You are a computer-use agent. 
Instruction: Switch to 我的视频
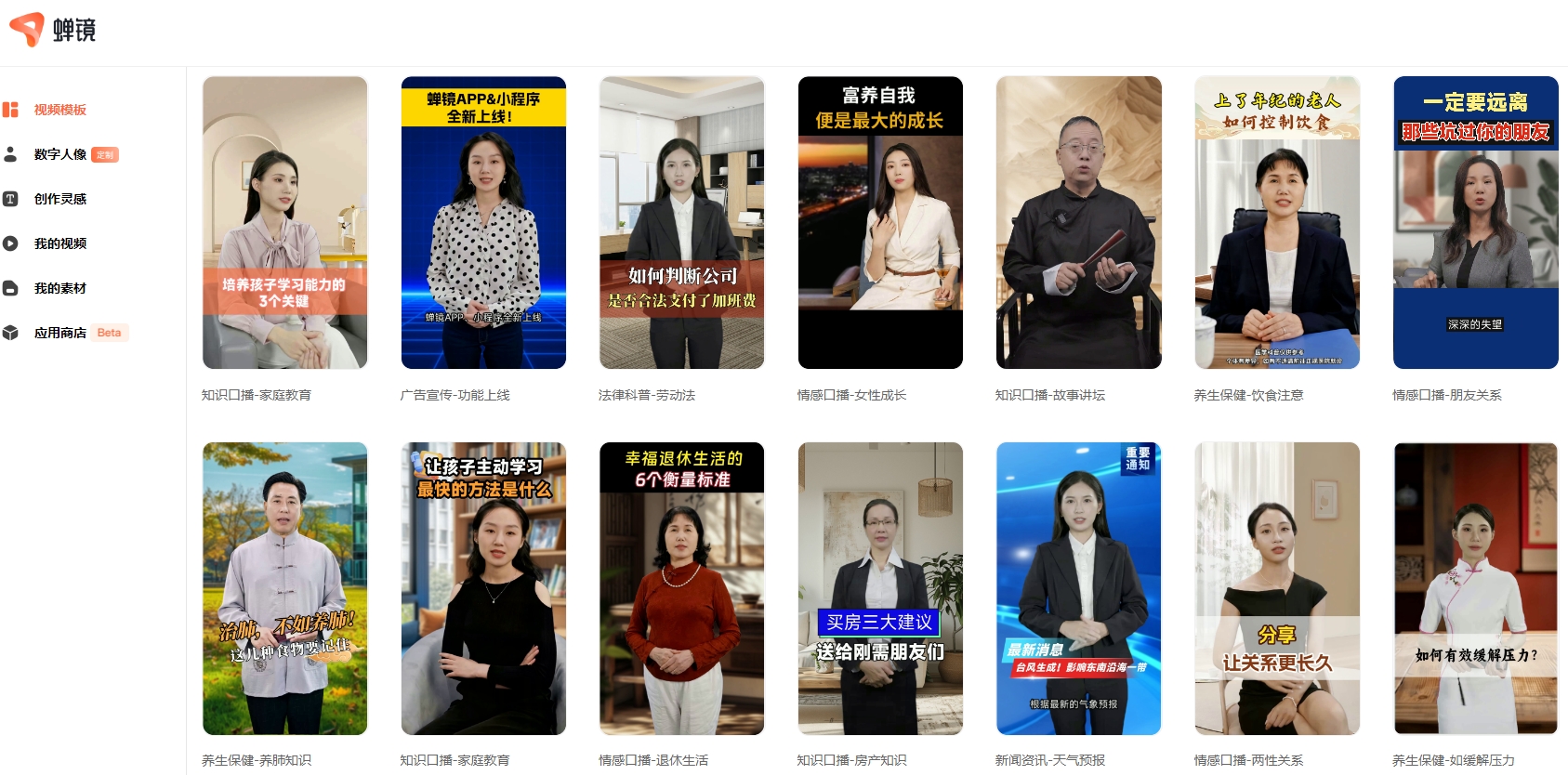pos(59,243)
